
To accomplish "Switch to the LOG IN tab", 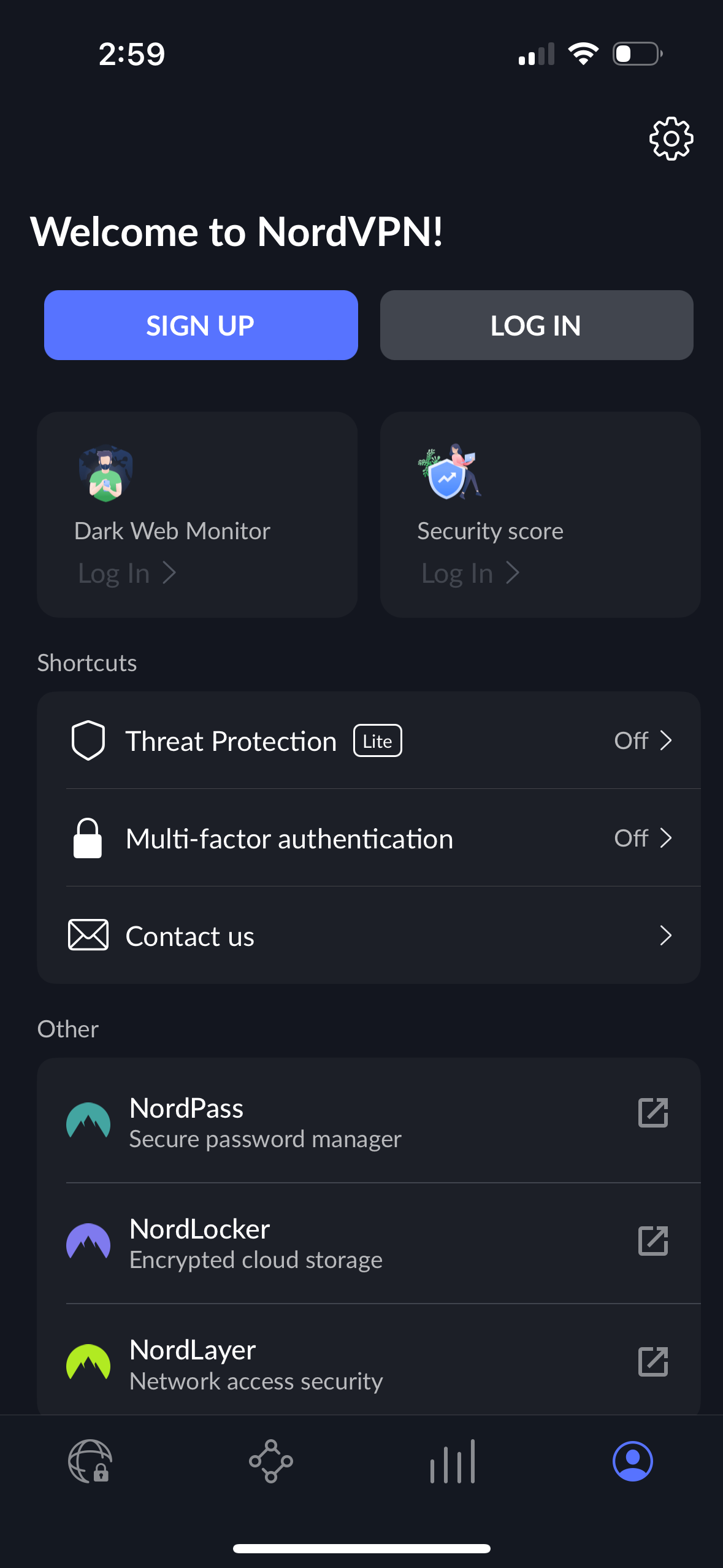I will (535, 325).
